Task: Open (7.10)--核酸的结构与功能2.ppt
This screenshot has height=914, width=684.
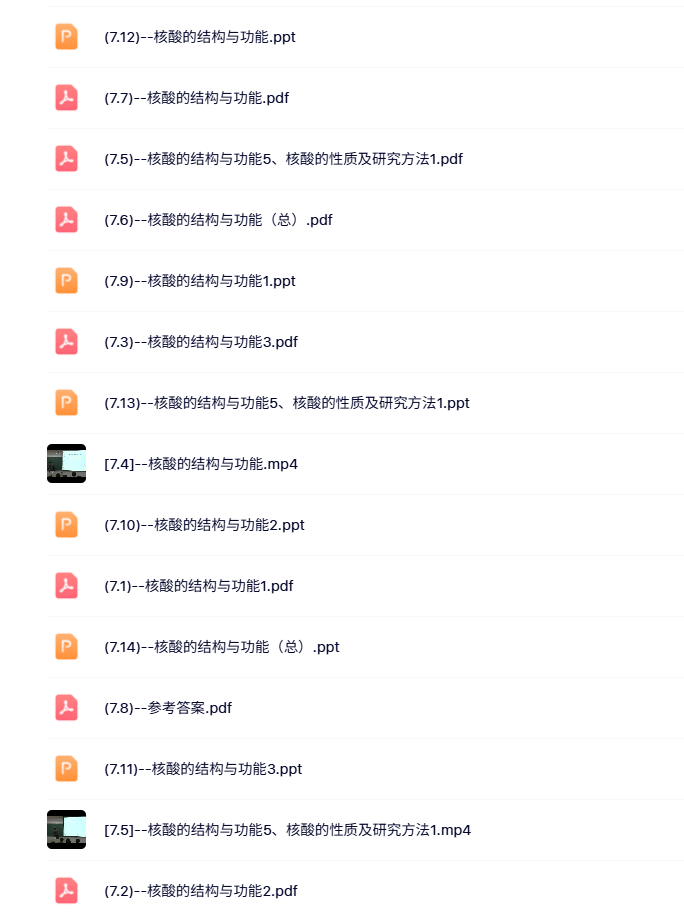Action: tap(204, 525)
